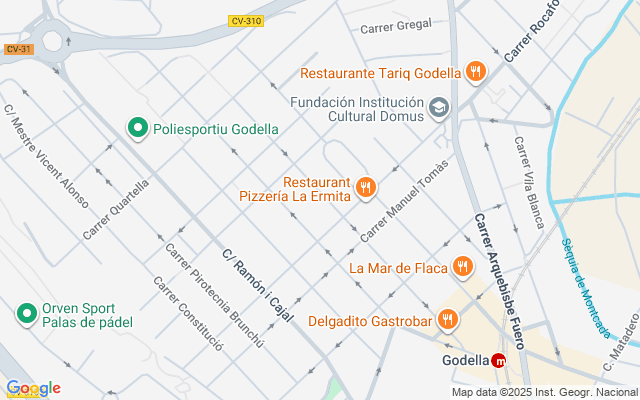The height and width of the screenshot is (400, 640).
Task: Select La Mar de Flaca marker
Action: (x=461, y=267)
